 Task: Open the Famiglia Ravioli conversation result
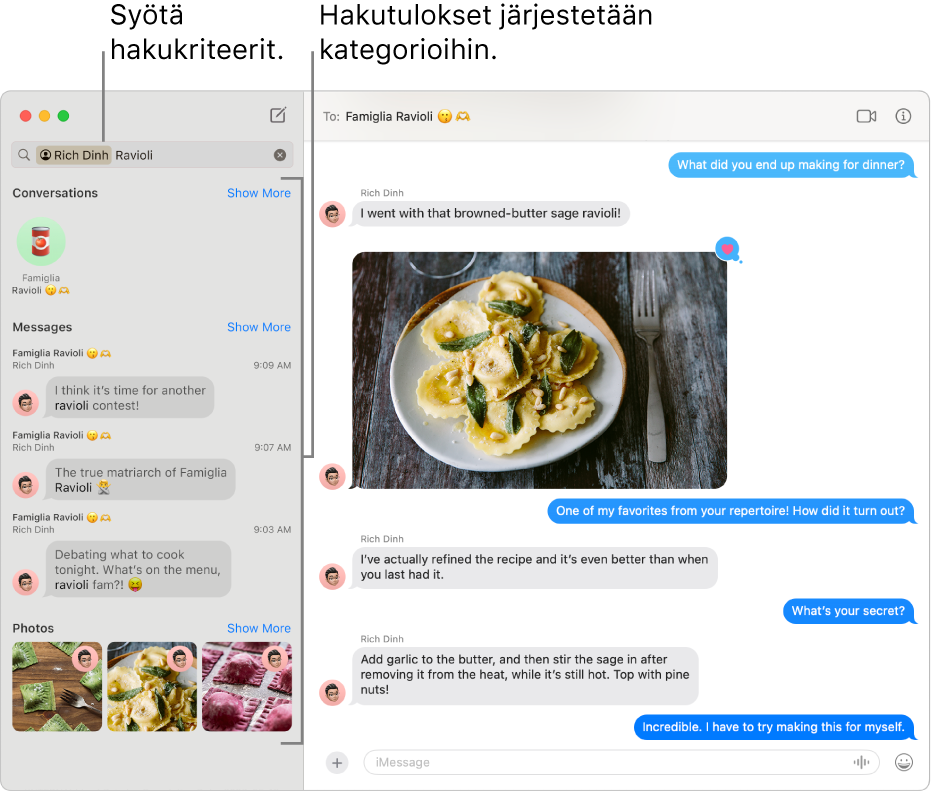41,256
